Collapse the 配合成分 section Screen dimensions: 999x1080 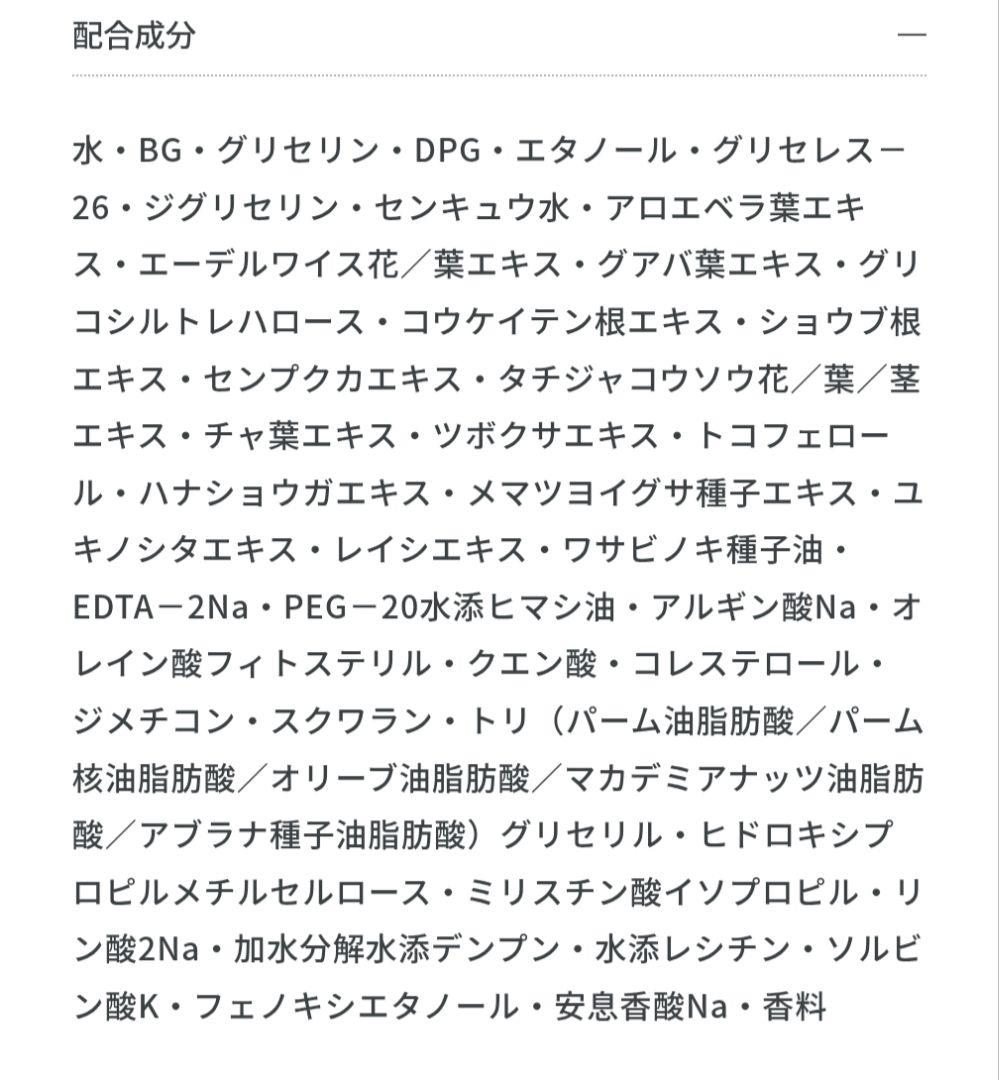tap(911, 36)
